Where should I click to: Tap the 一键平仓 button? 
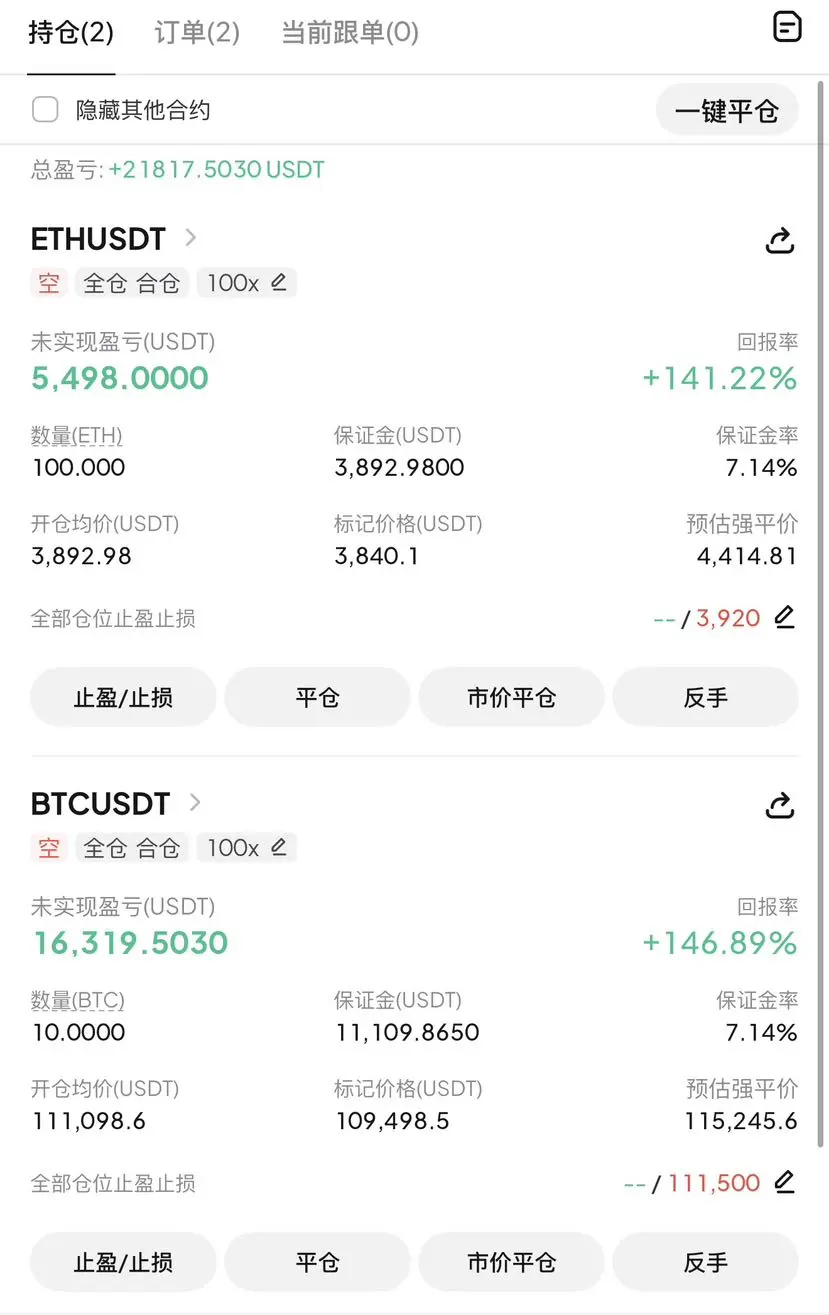coord(727,111)
